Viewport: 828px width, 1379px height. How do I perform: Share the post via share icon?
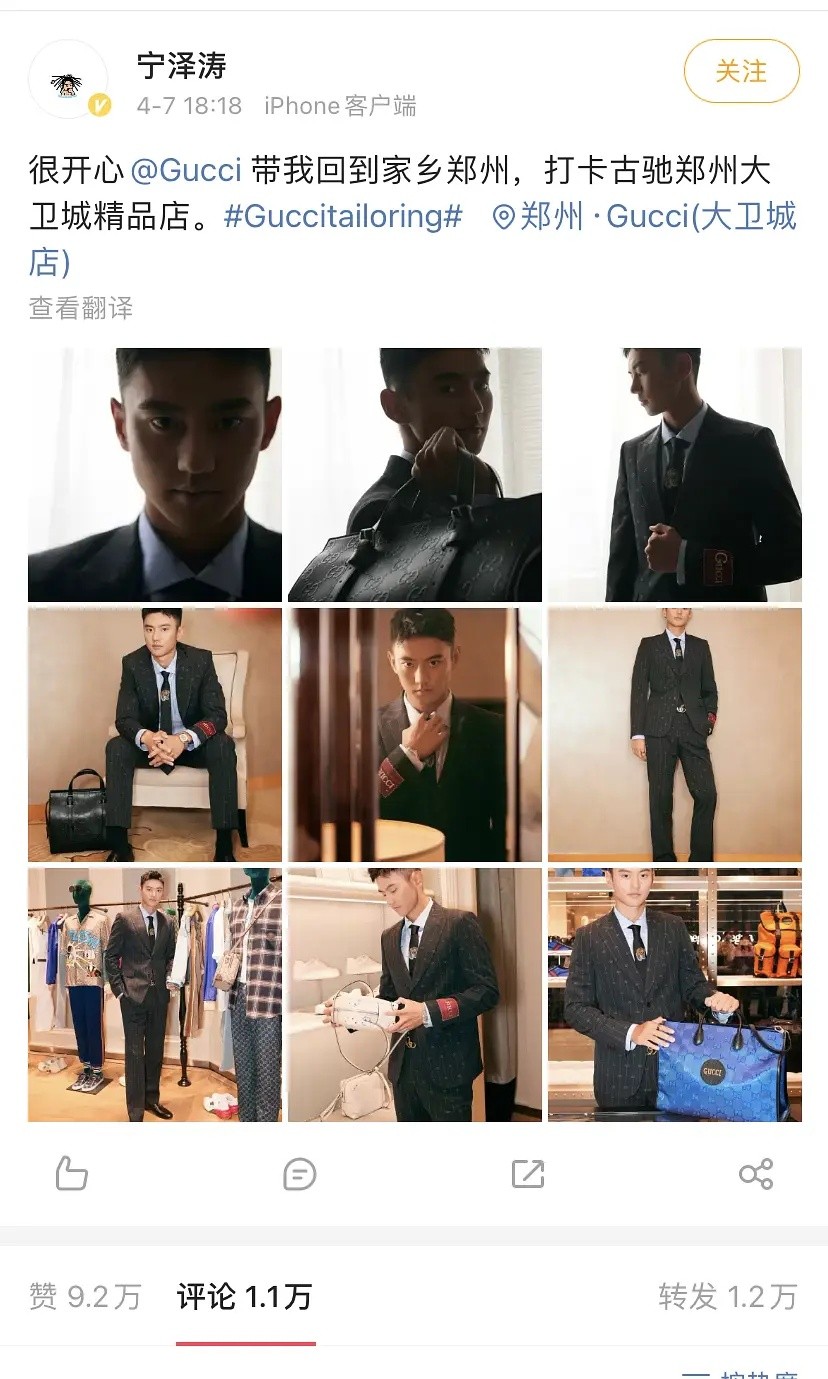(756, 1173)
